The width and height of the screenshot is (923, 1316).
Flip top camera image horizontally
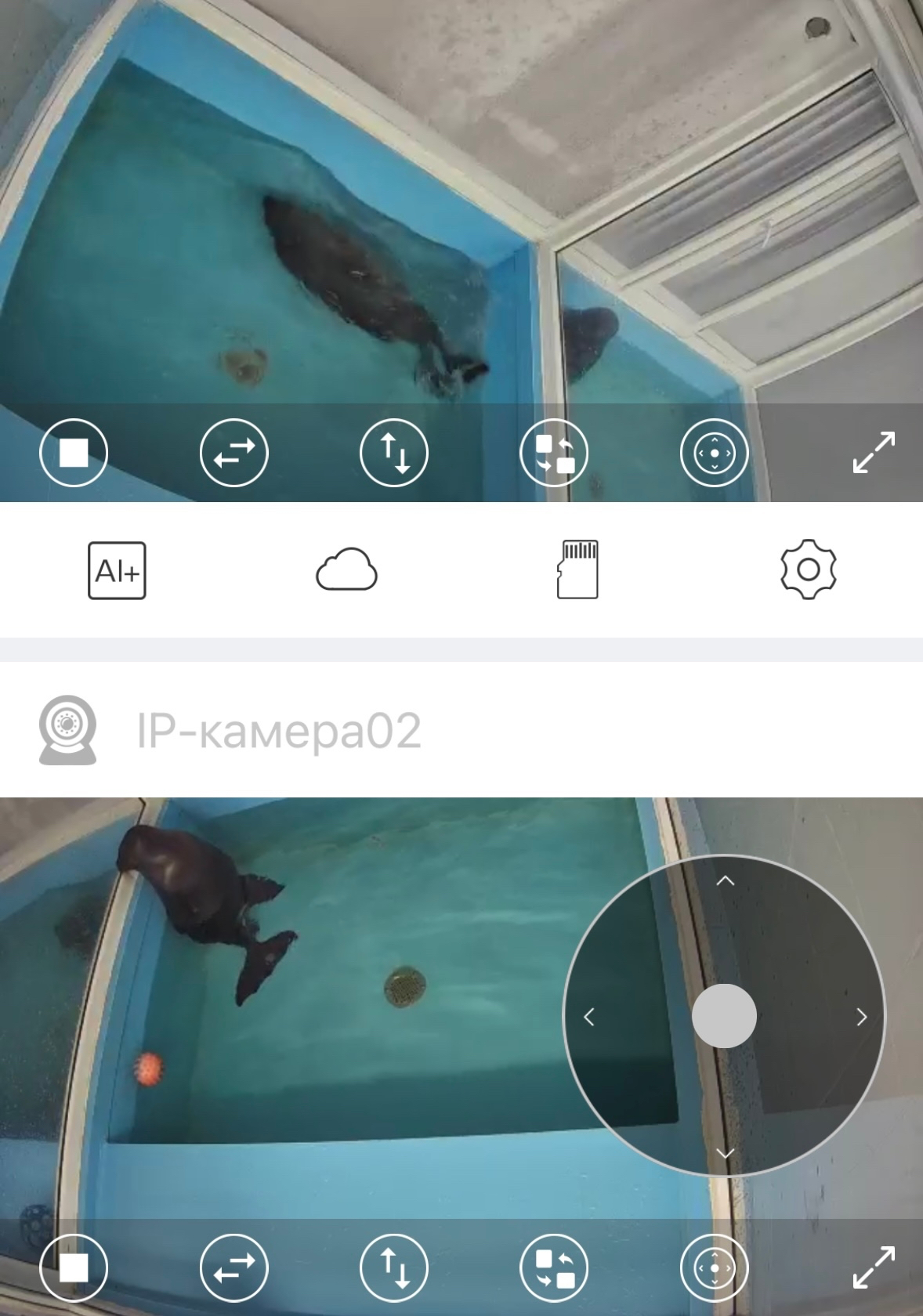(x=234, y=453)
